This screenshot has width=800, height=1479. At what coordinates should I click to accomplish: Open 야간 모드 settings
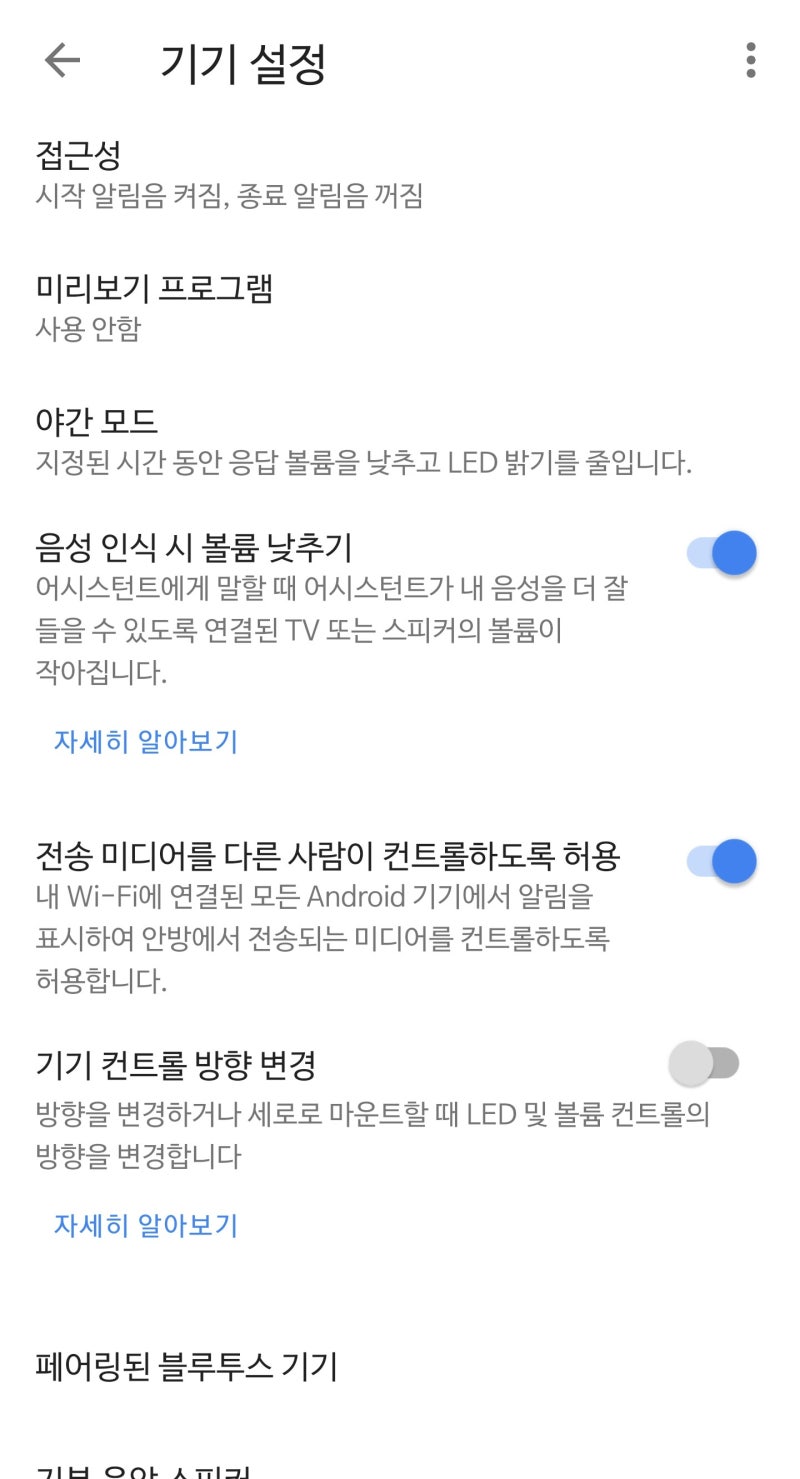click(x=400, y=440)
